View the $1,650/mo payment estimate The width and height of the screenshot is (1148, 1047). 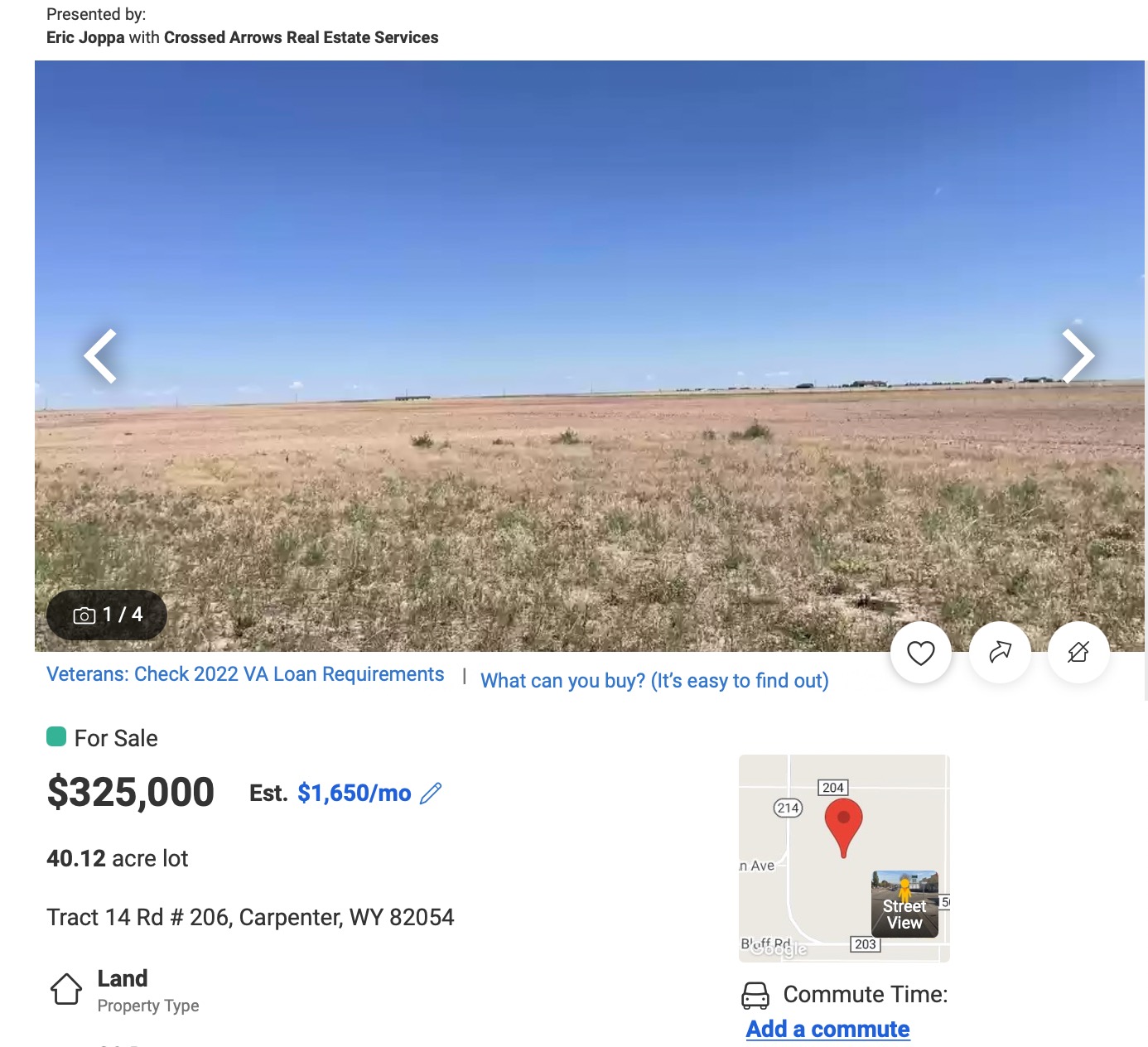click(x=354, y=794)
